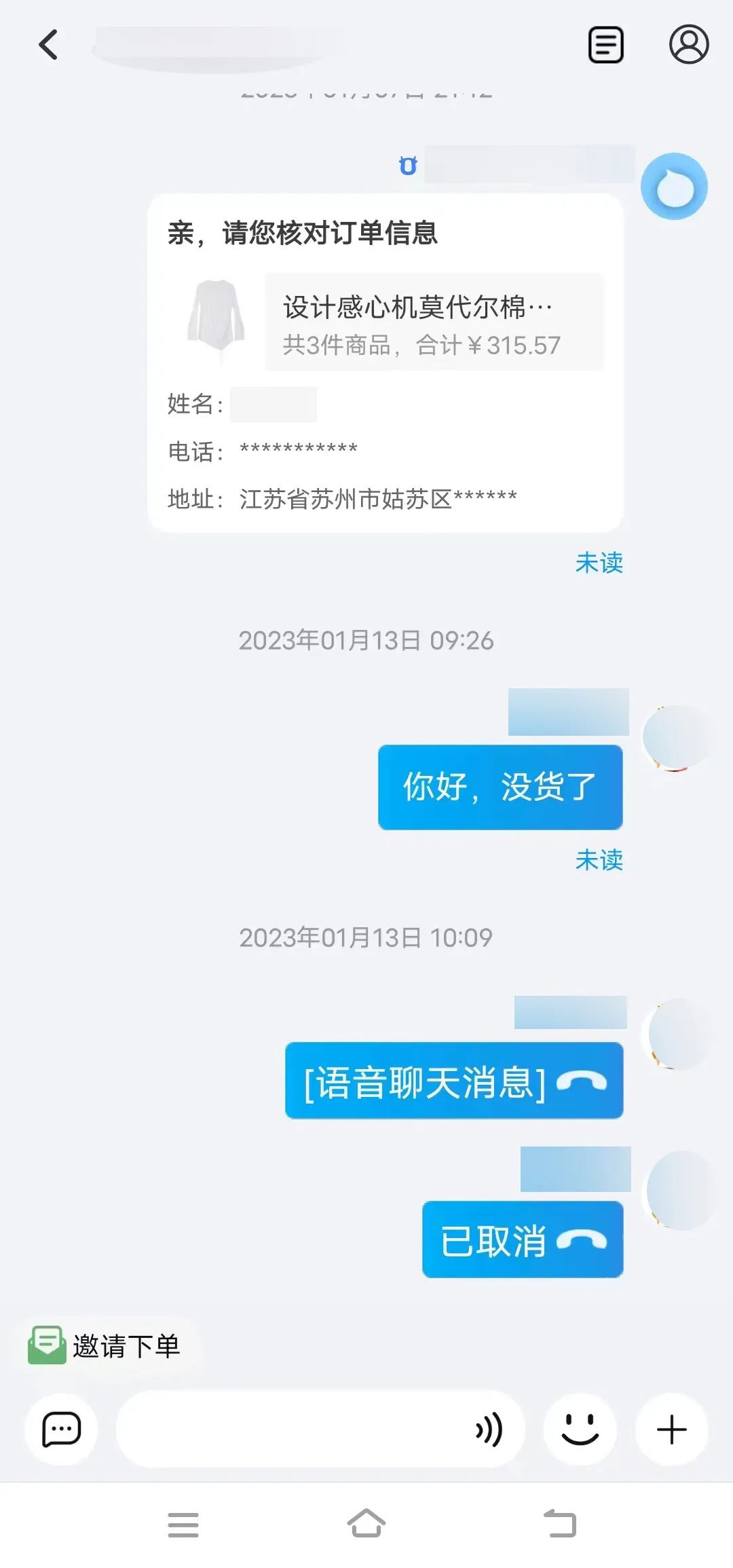Open the plus attachments menu

671,1430
